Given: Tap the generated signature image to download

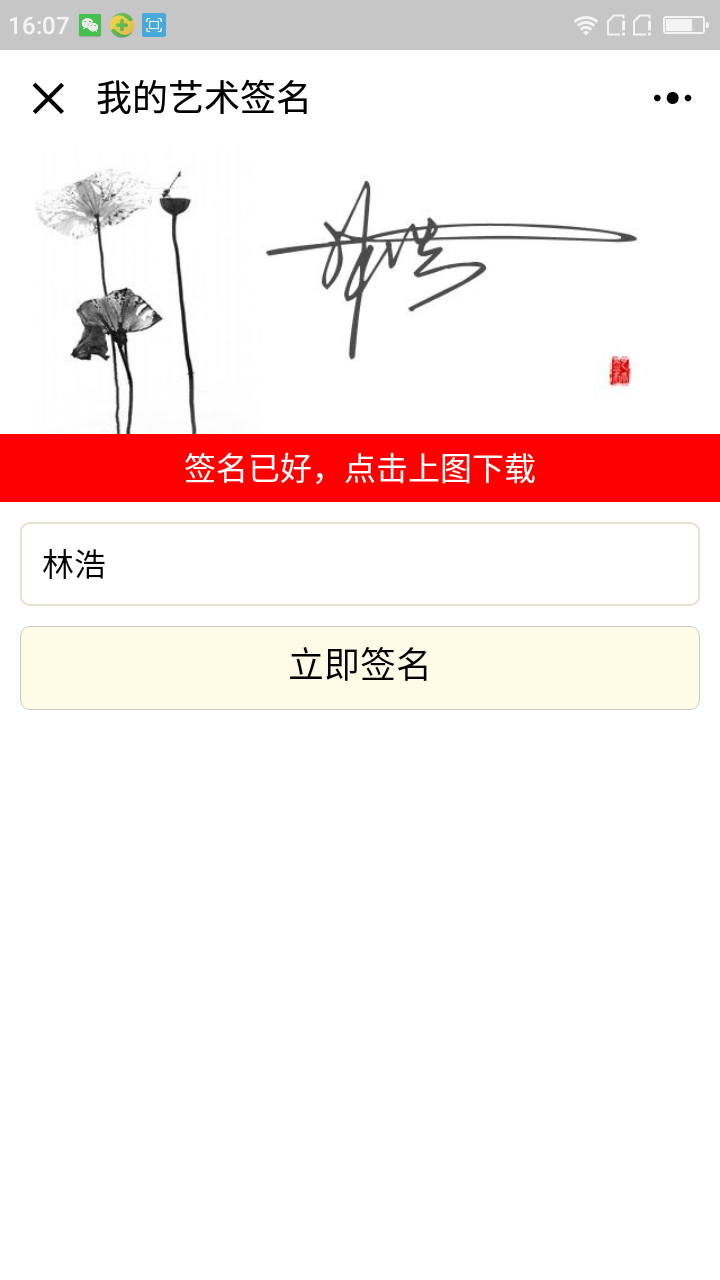Looking at the screenshot, I should point(360,290).
